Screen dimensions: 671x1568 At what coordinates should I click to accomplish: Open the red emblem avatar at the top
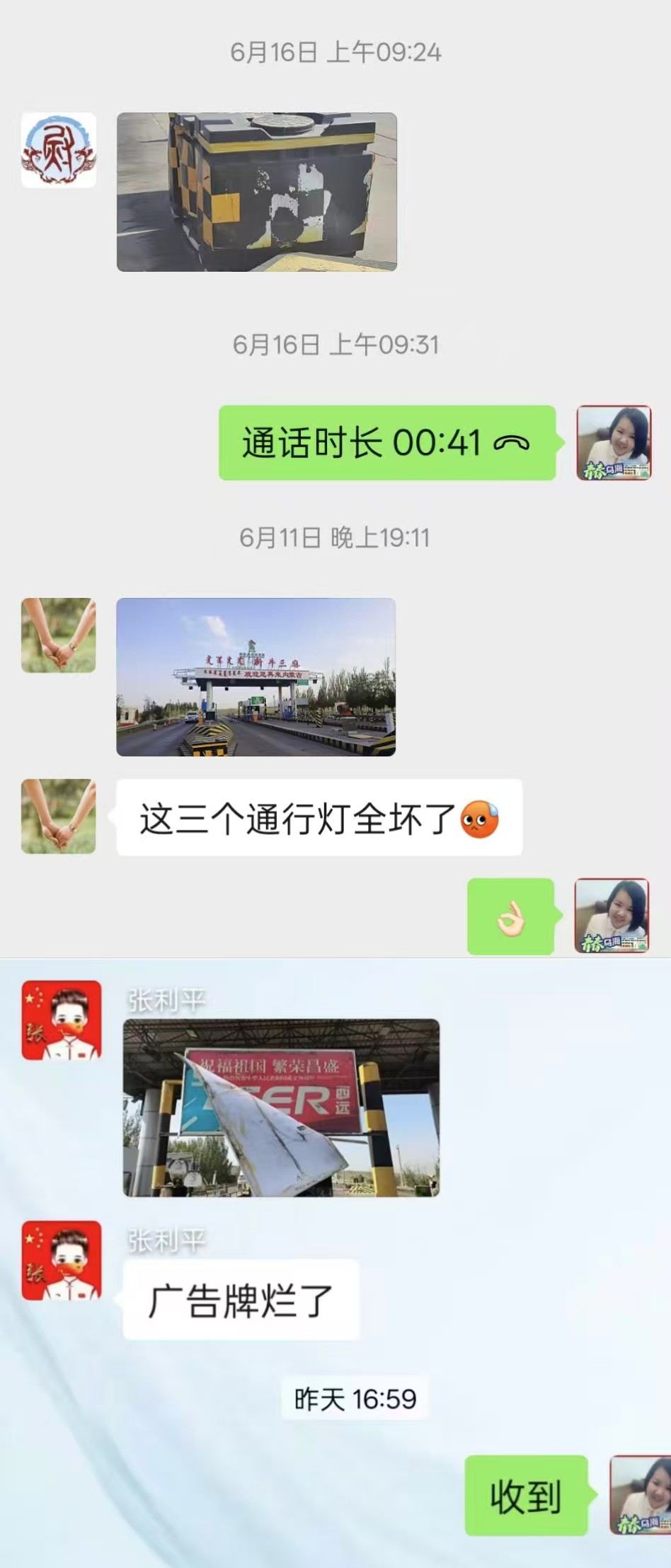pos(57,151)
